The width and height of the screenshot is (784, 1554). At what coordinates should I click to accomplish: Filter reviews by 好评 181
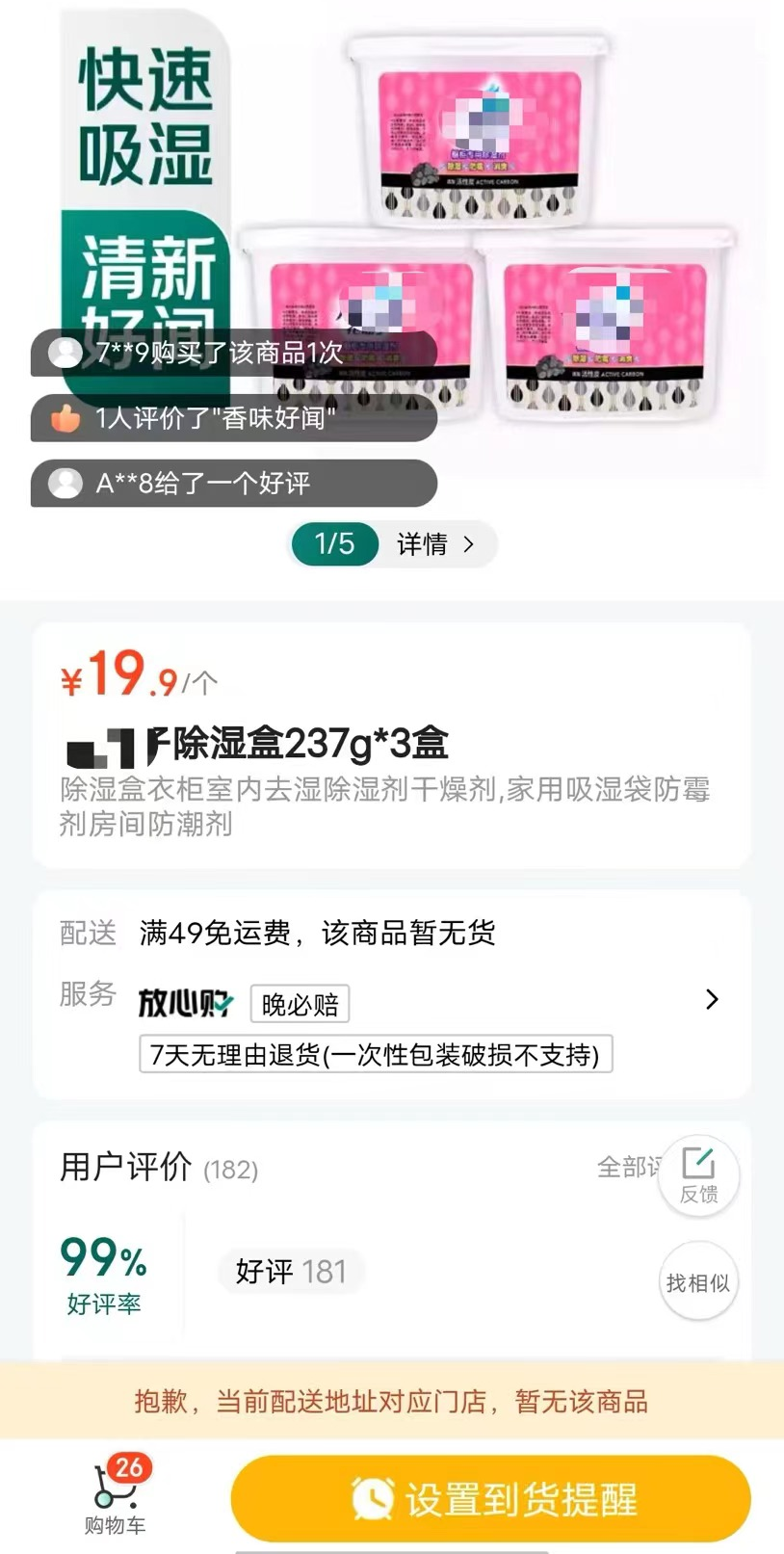point(291,1271)
